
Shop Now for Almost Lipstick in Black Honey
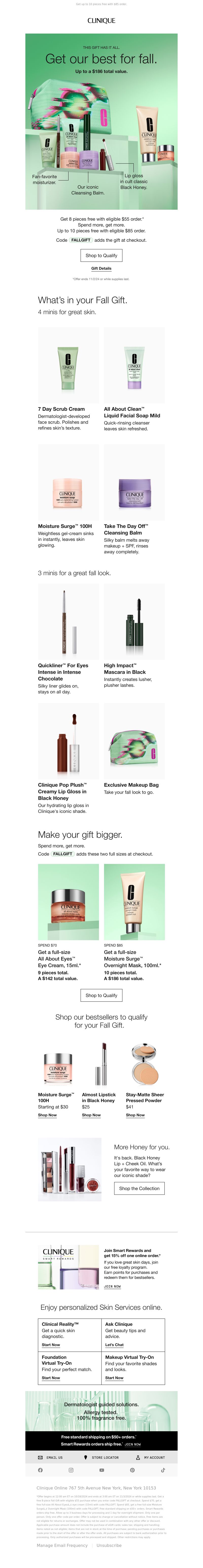91,1115
